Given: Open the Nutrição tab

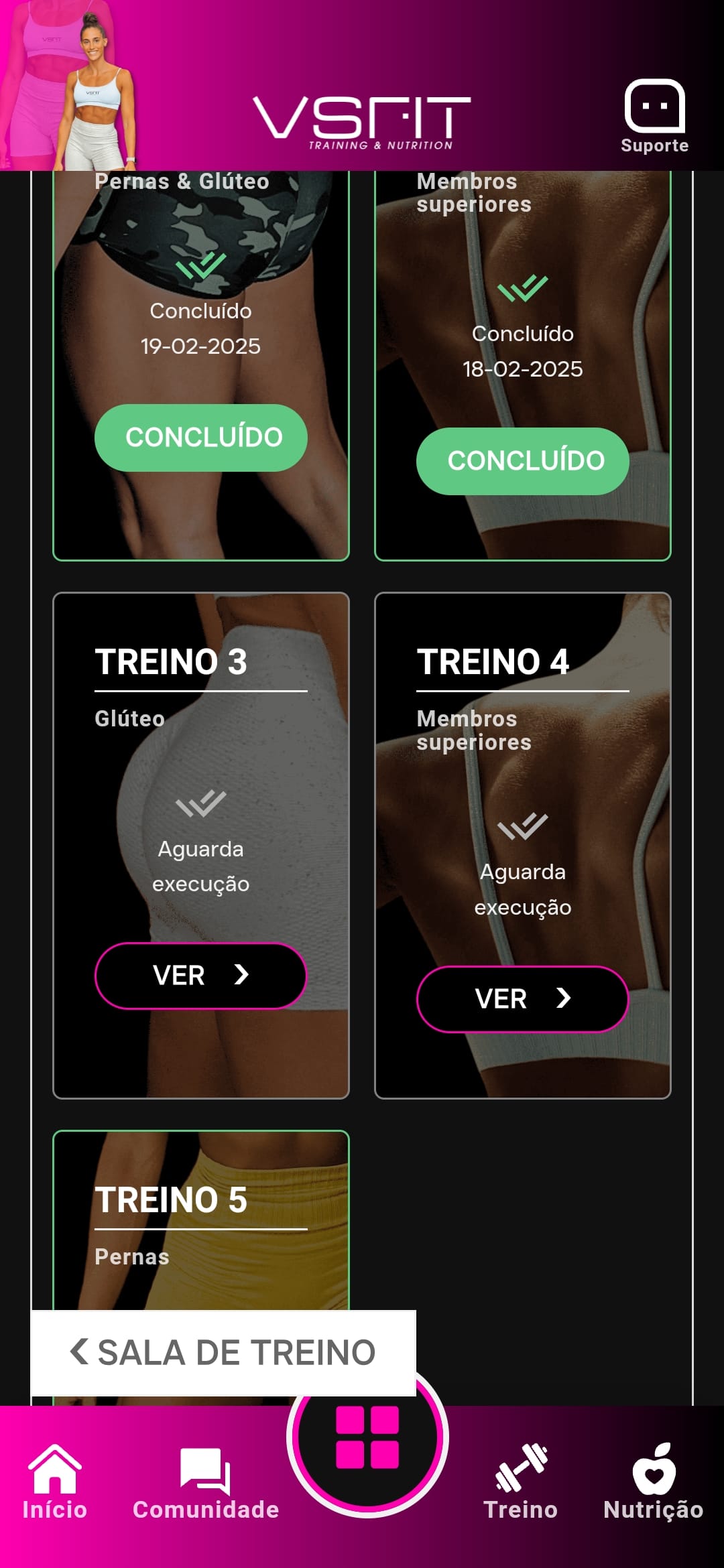Looking at the screenshot, I should (653, 1482).
